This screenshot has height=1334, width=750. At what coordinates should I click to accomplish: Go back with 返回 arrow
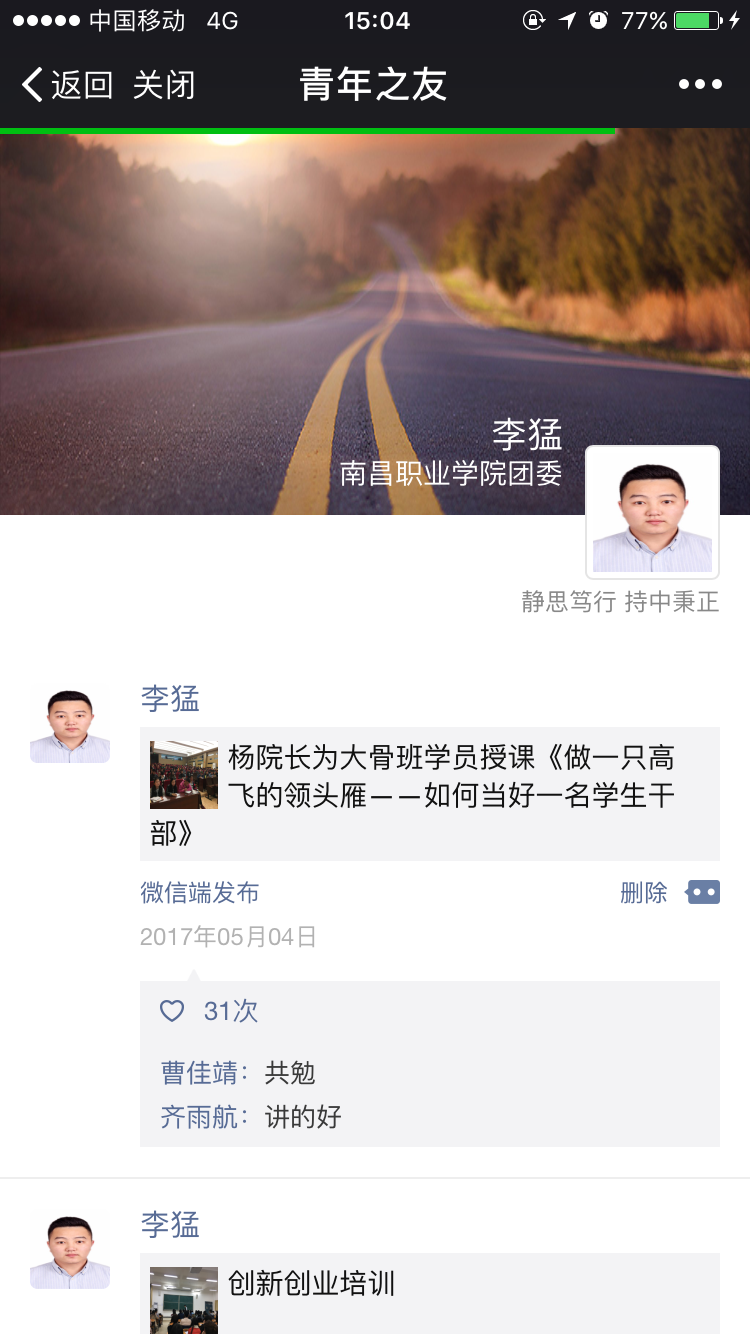click(66, 85)
